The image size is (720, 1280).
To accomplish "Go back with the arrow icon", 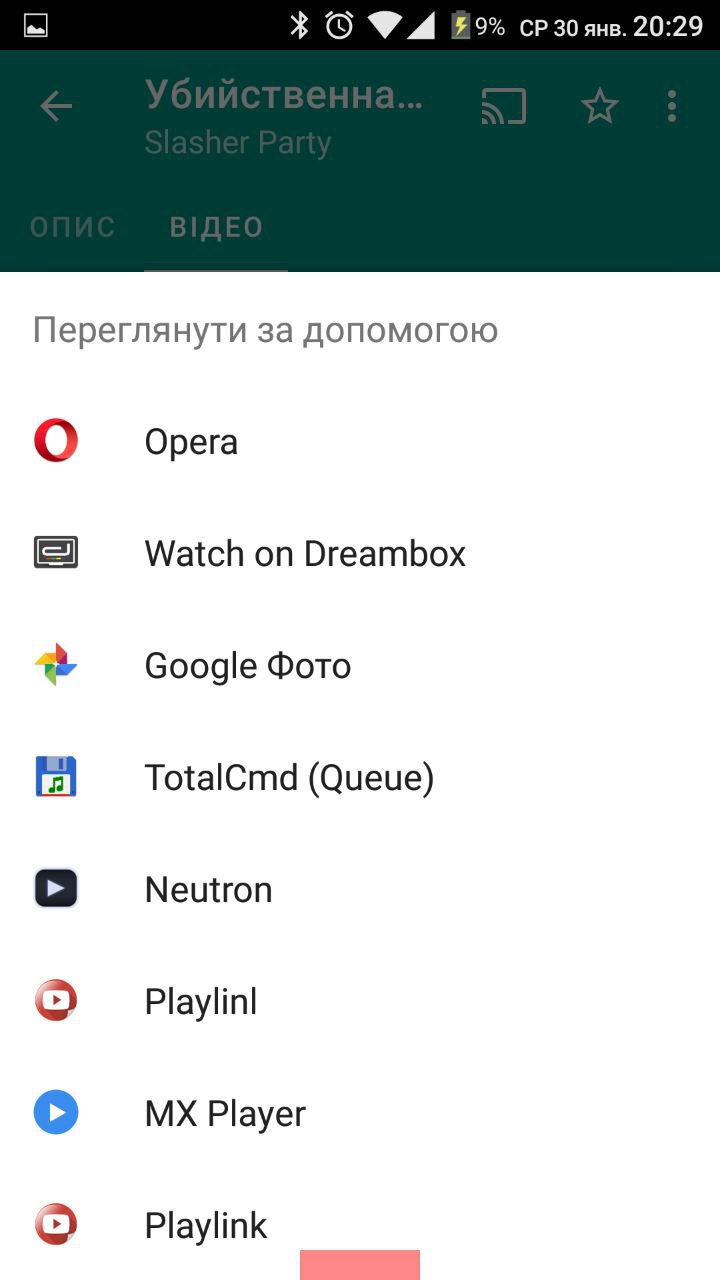I will pos(56,106).
